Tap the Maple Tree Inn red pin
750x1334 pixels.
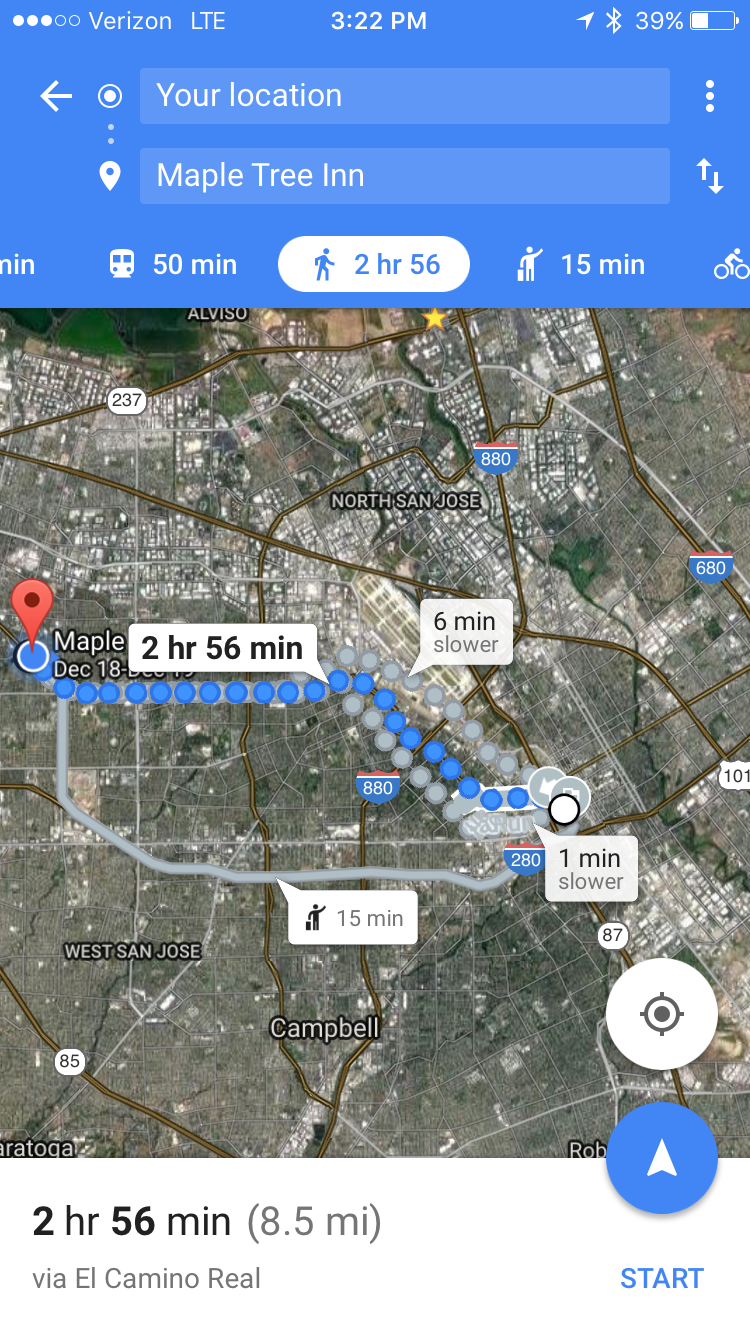tap(33, 610)
